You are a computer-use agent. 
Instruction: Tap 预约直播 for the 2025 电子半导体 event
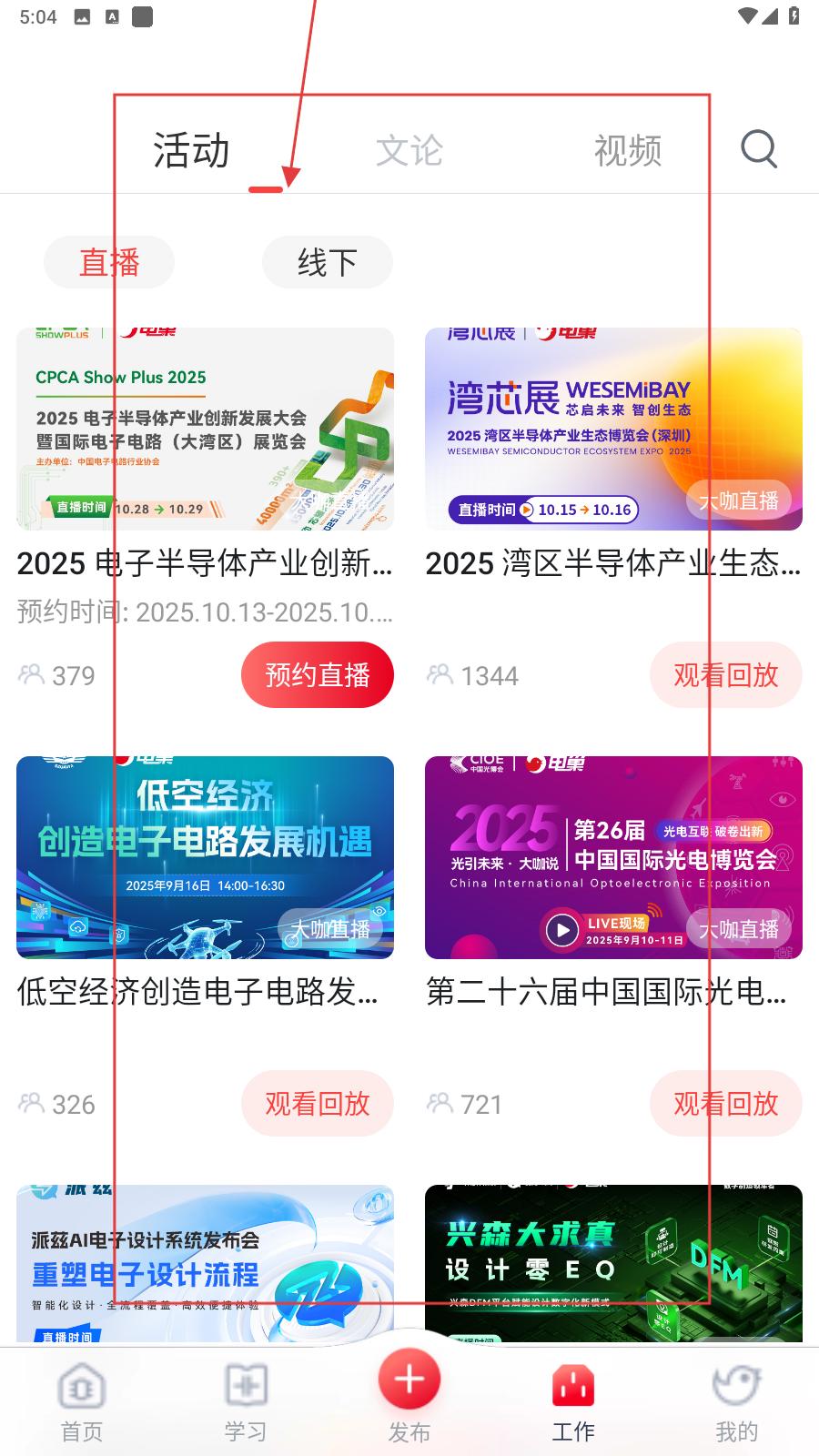[318, 675]
